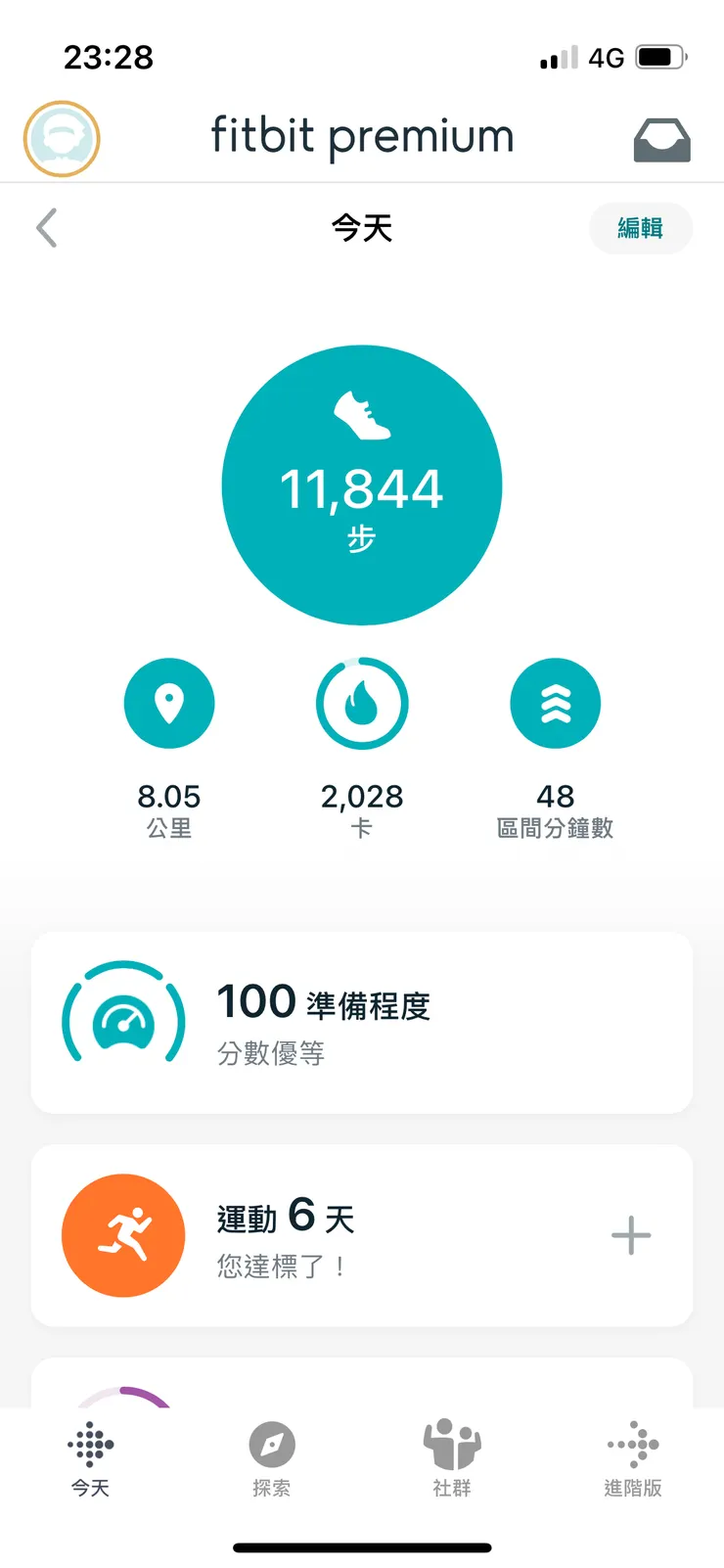
Task: Tap the distance location pin icon
Action: point(169,703)
